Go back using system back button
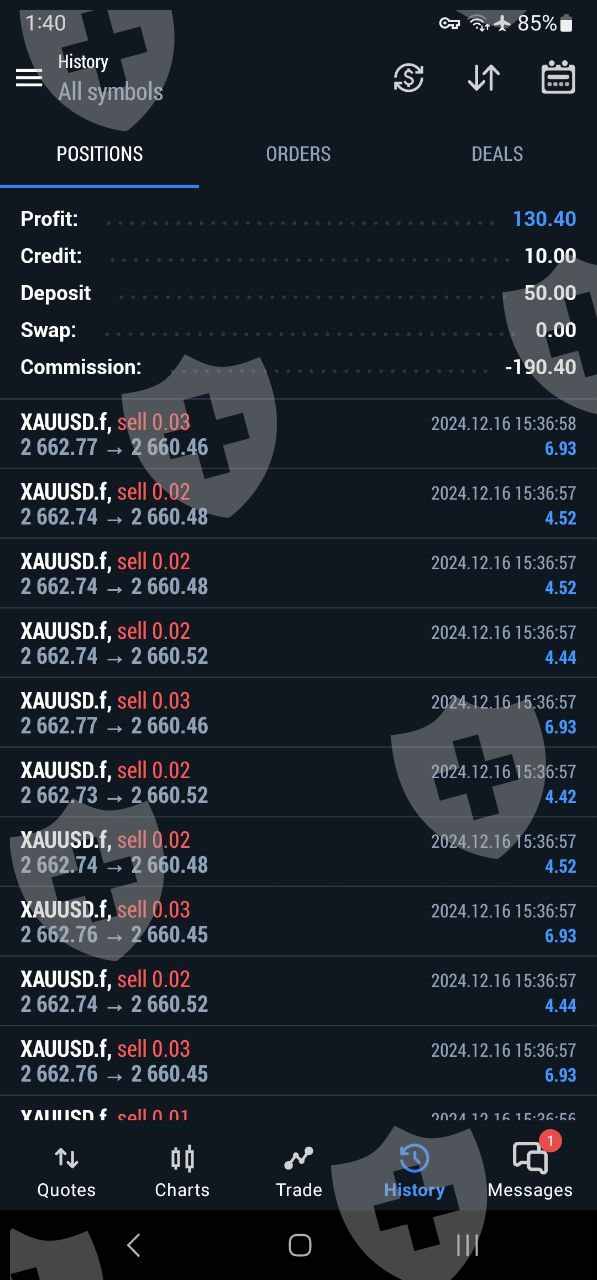 pos(133,1245)
